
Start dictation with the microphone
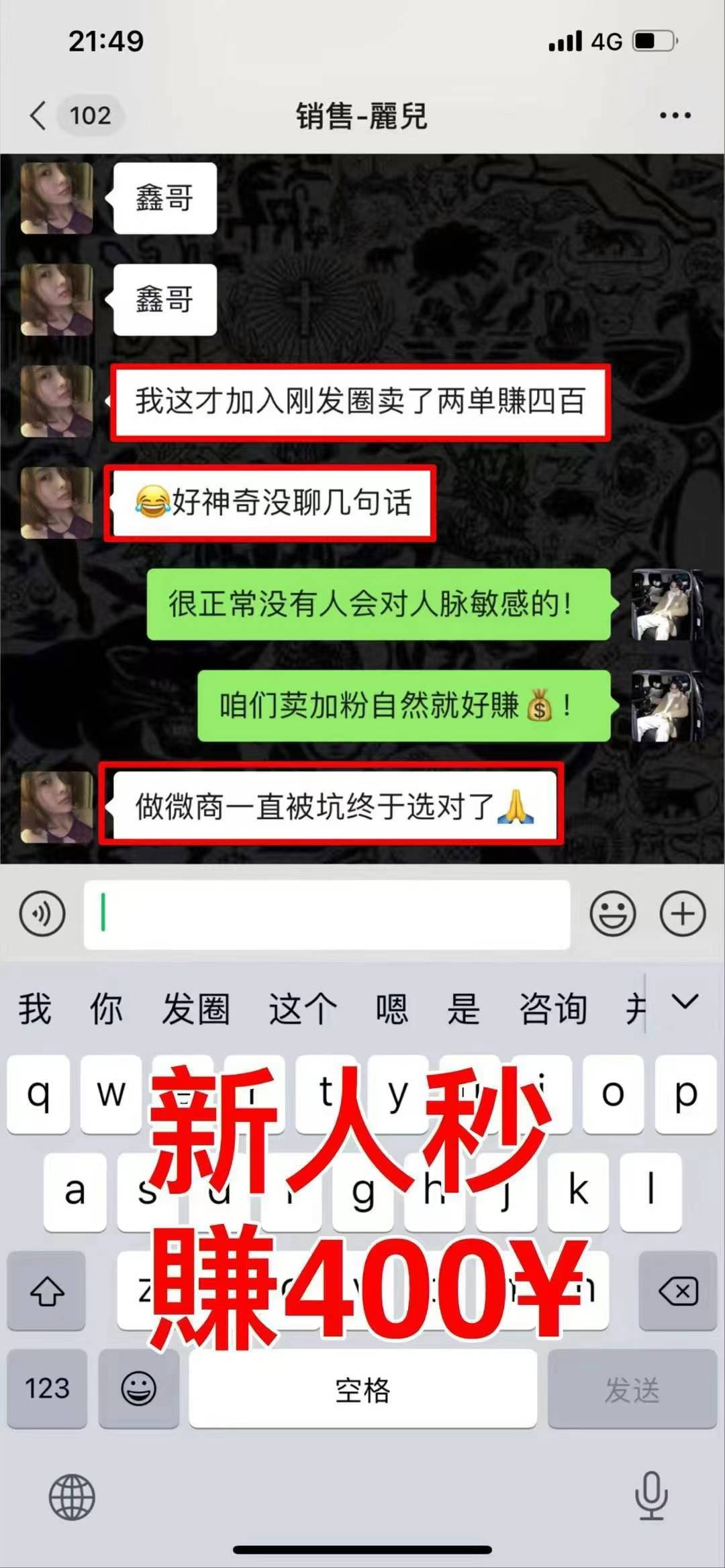coord(650,1496)
